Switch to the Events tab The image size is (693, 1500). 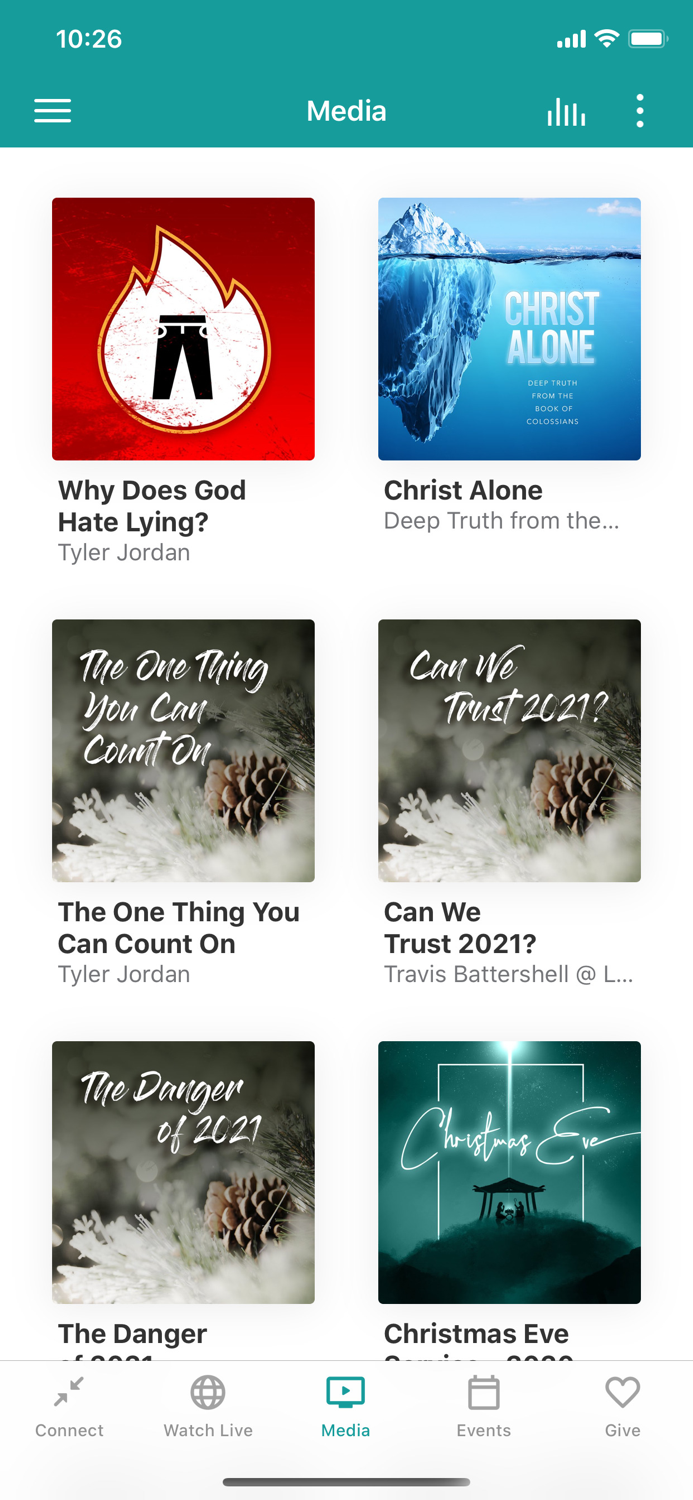pyautogui.click(x=484, y=1407)
